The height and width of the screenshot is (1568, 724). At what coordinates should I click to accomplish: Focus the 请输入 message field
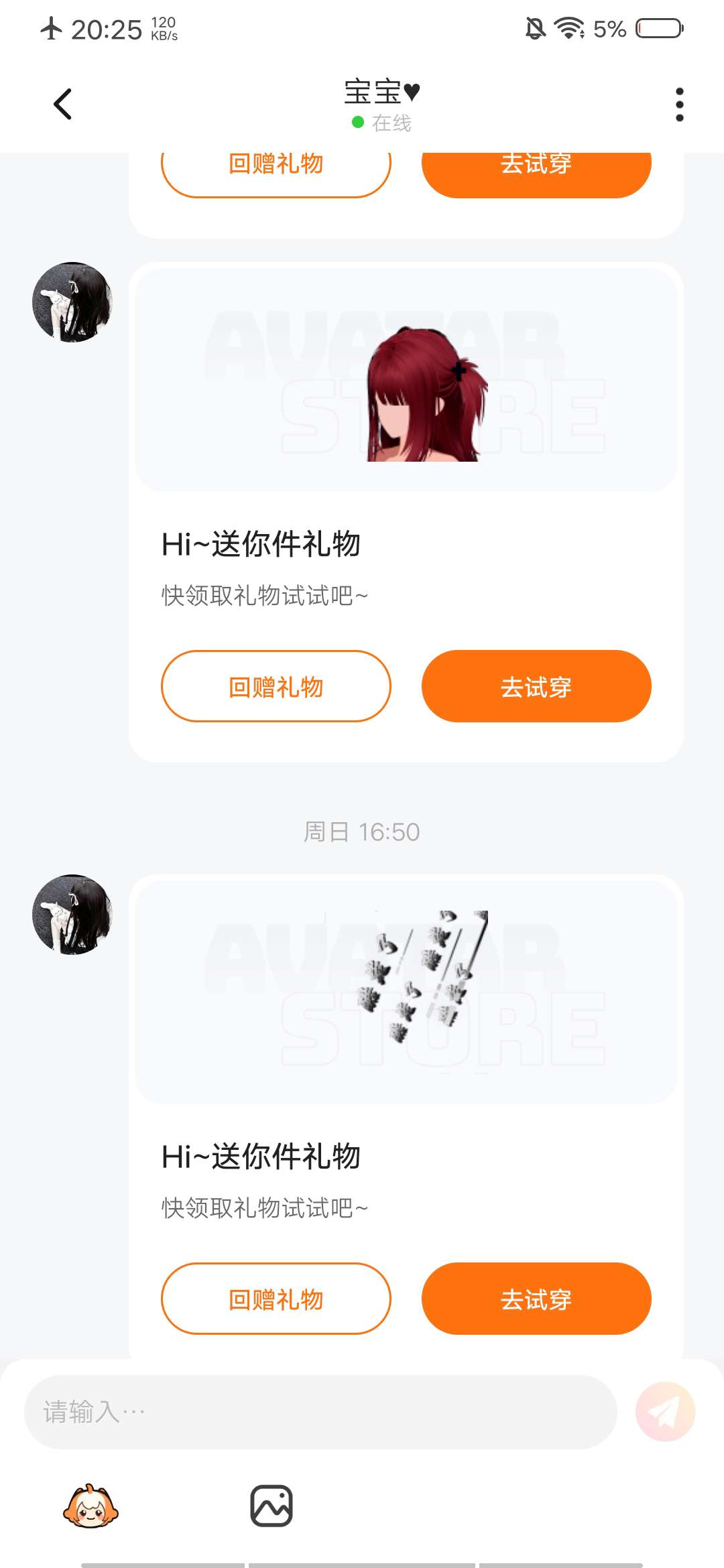pyautogui.click(x=320, y=1412)
